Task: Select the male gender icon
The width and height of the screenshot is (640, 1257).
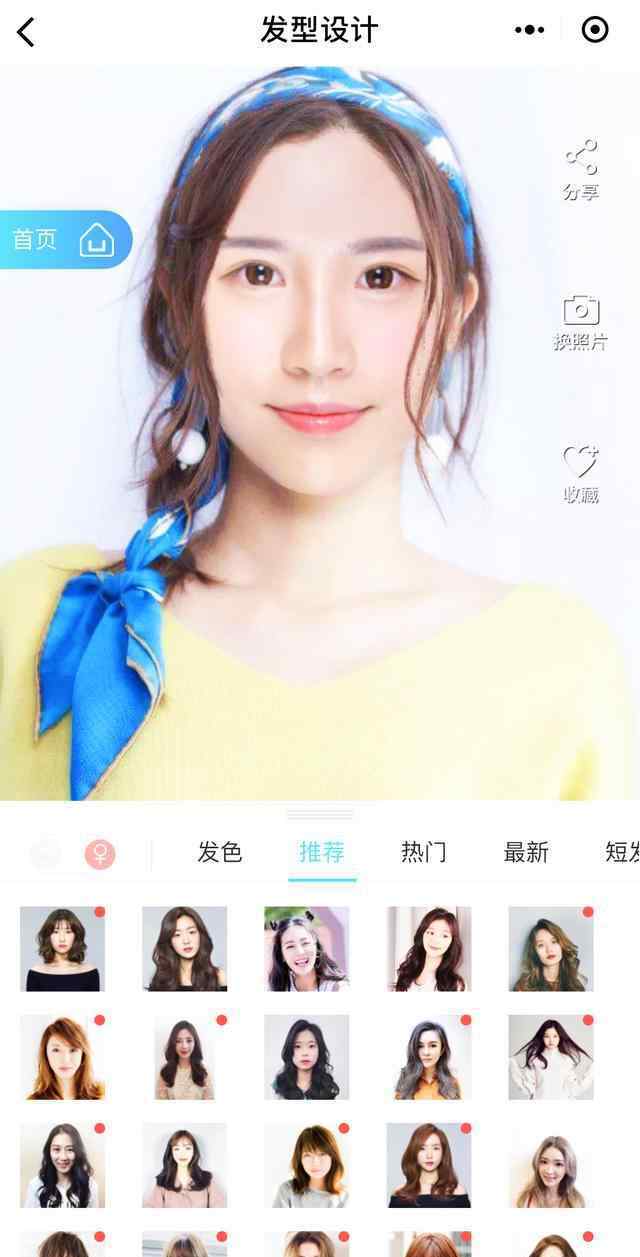Action: coord(45,854)
